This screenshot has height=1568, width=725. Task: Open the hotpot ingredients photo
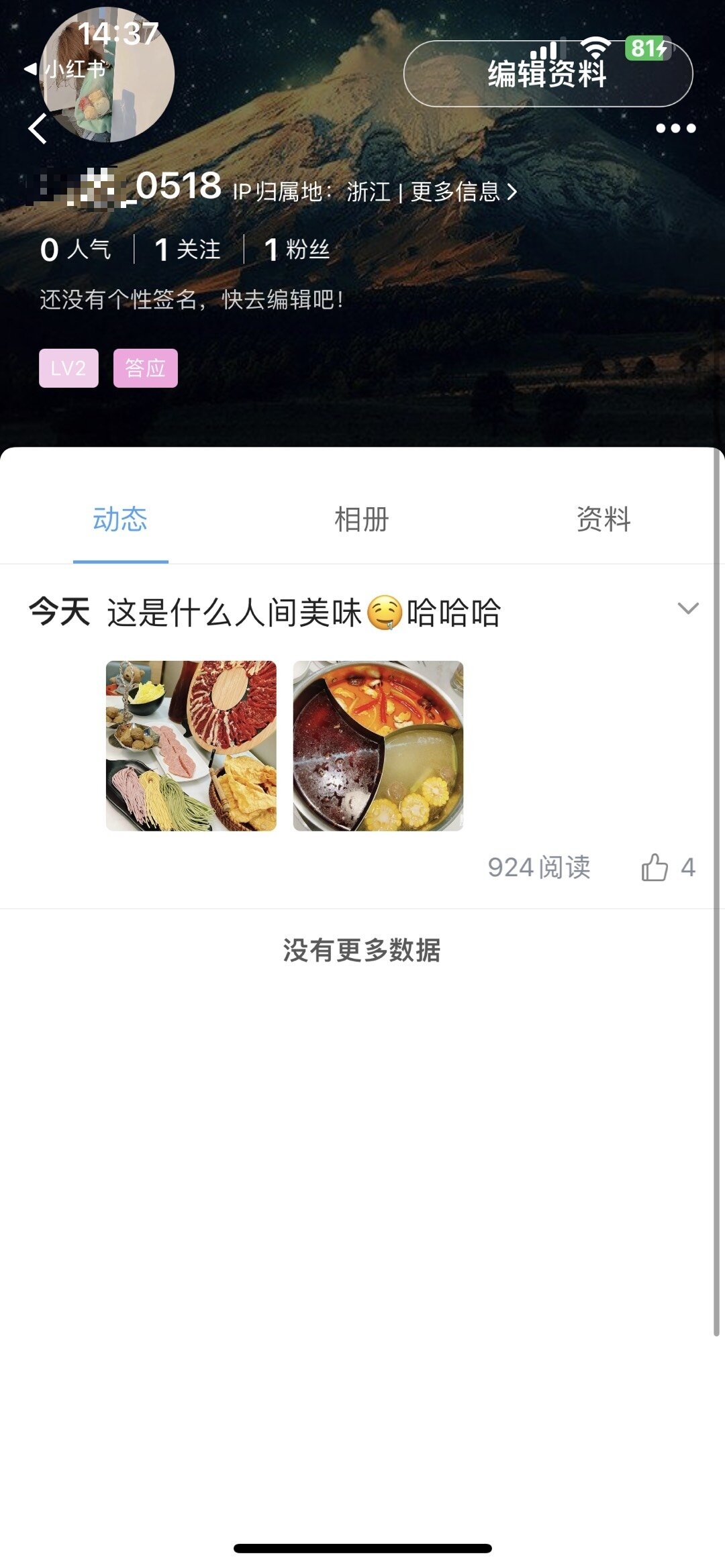pos(191,746)
